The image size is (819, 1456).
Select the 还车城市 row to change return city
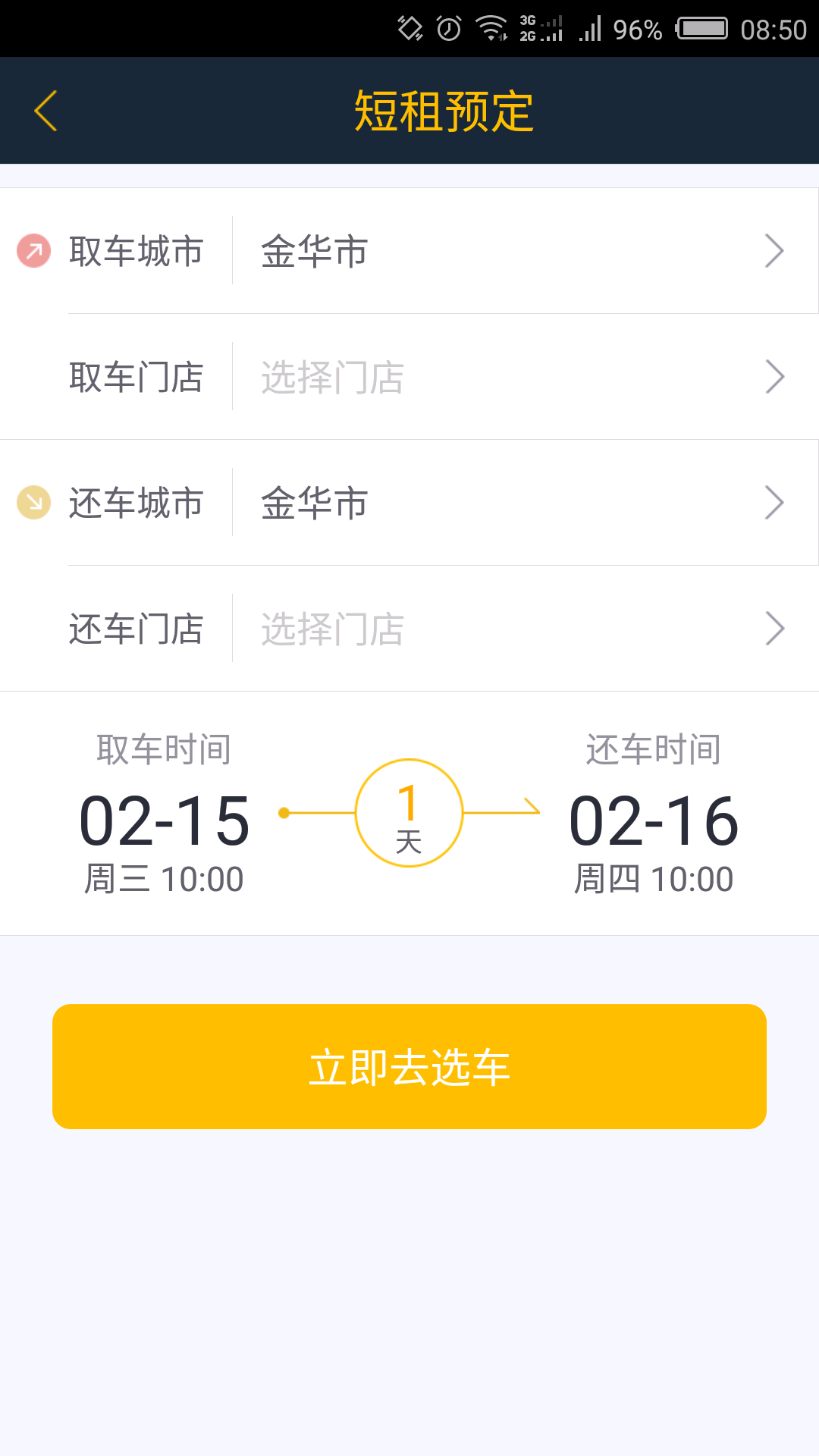tap(409, 502)
